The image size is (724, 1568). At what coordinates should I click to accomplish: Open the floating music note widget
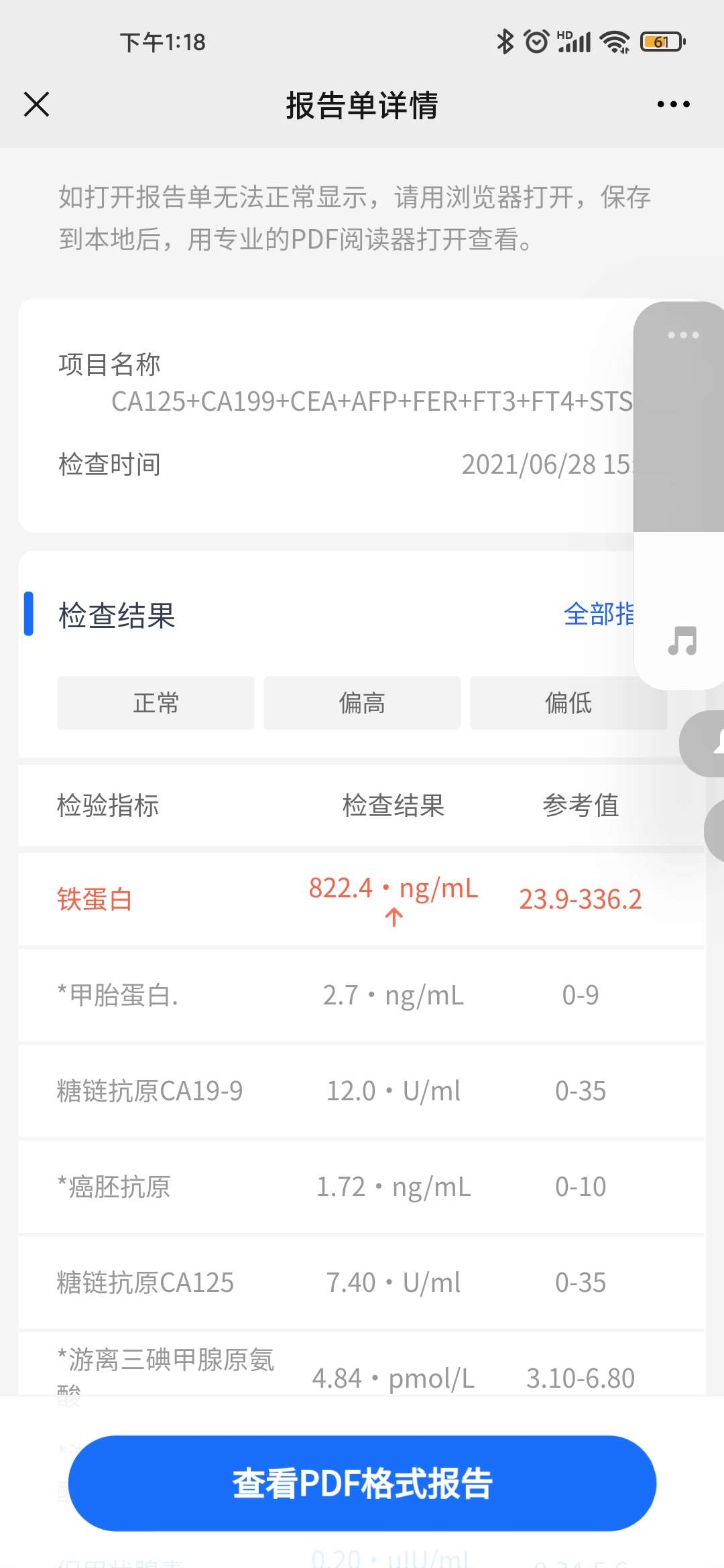(x=682, y=641)
